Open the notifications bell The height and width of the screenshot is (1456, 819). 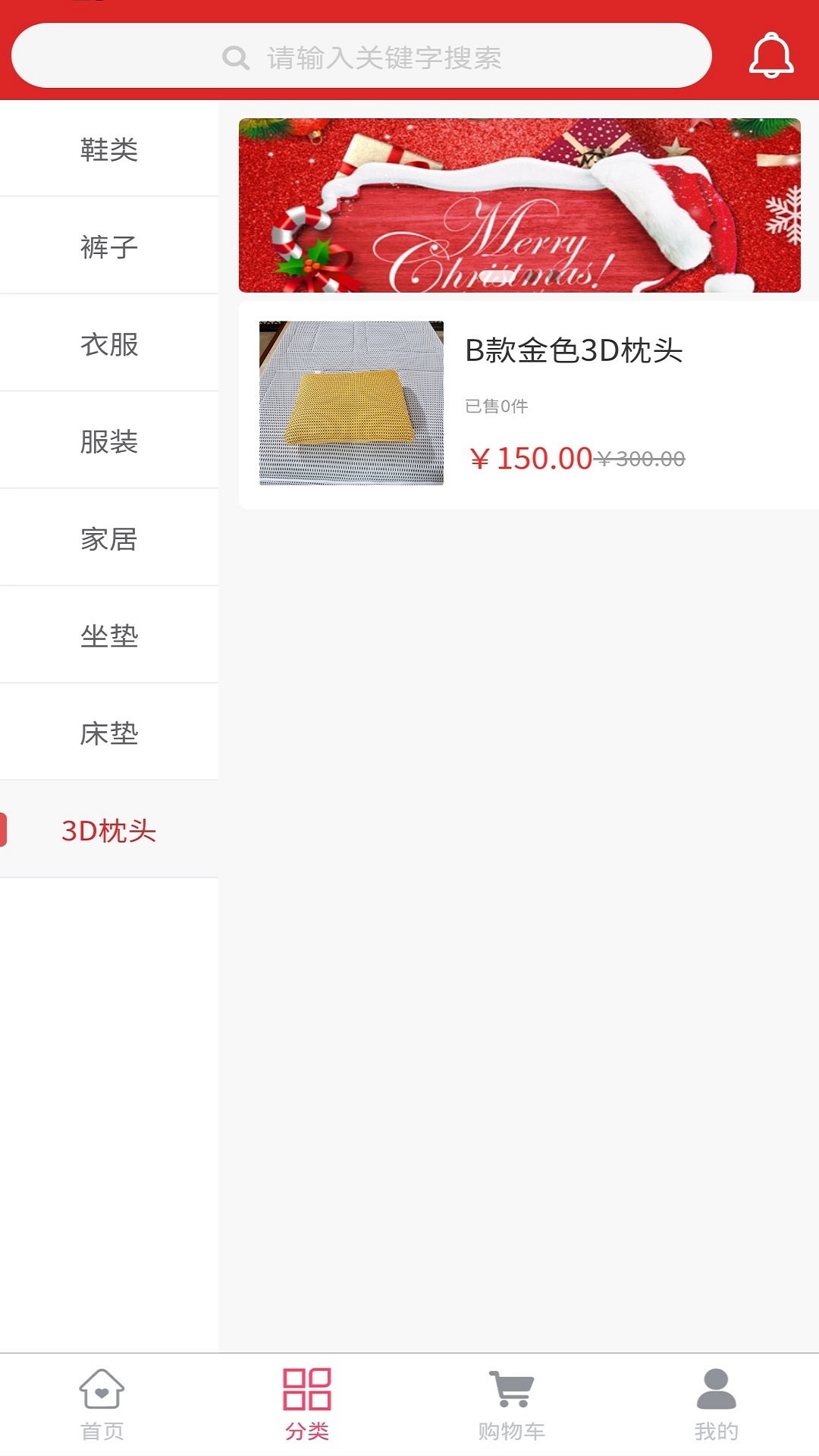click(770, 56)
